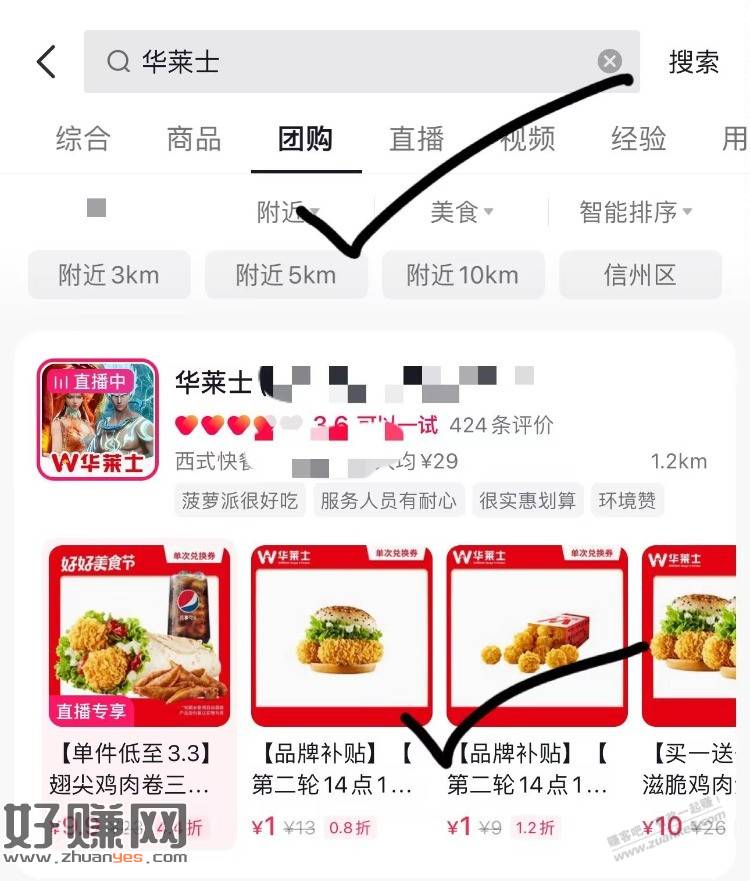750x881 pixels.
Task: Switch to the 直播 tab
Action: coord(416,139)
